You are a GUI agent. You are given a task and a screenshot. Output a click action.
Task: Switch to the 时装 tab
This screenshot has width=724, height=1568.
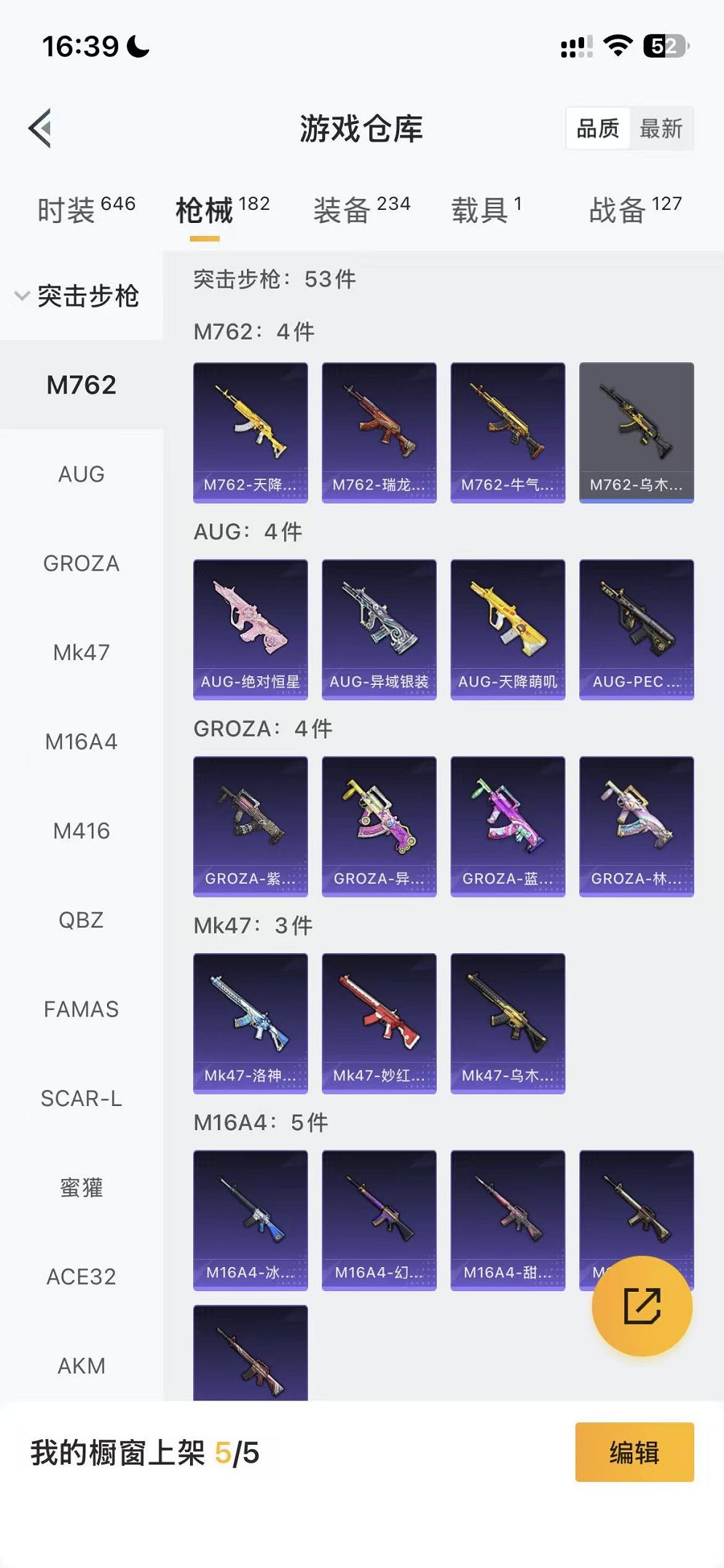85,210
